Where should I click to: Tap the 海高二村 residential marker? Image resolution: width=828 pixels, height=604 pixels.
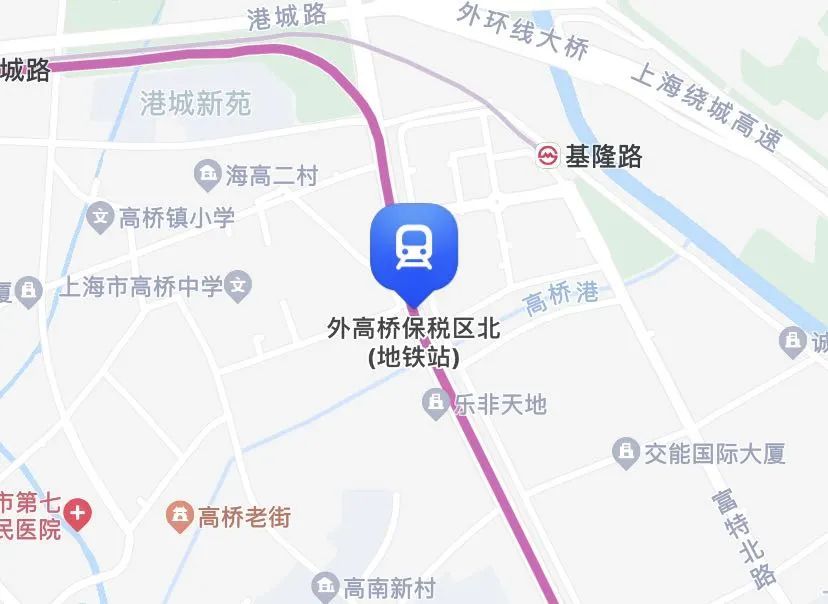pyautogui.click(x=208, y=176)
